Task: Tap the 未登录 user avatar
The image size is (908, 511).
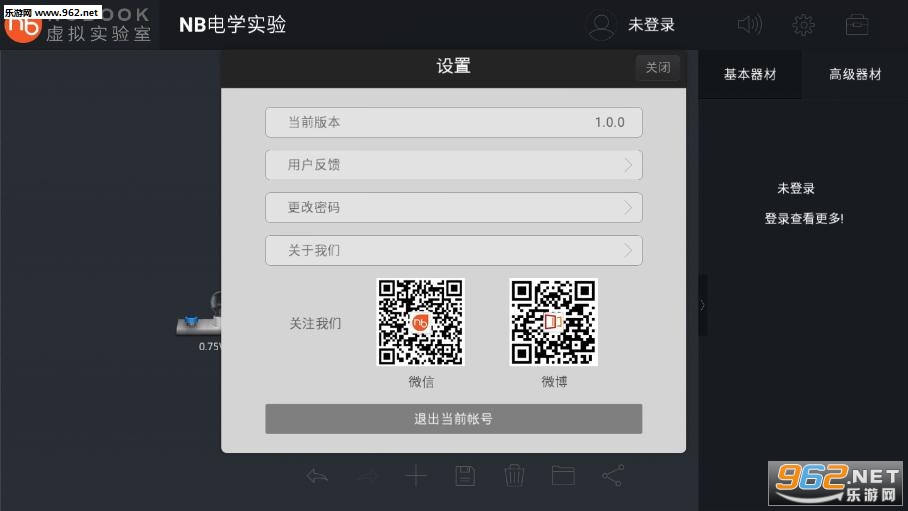Action: tap(602, 25)
